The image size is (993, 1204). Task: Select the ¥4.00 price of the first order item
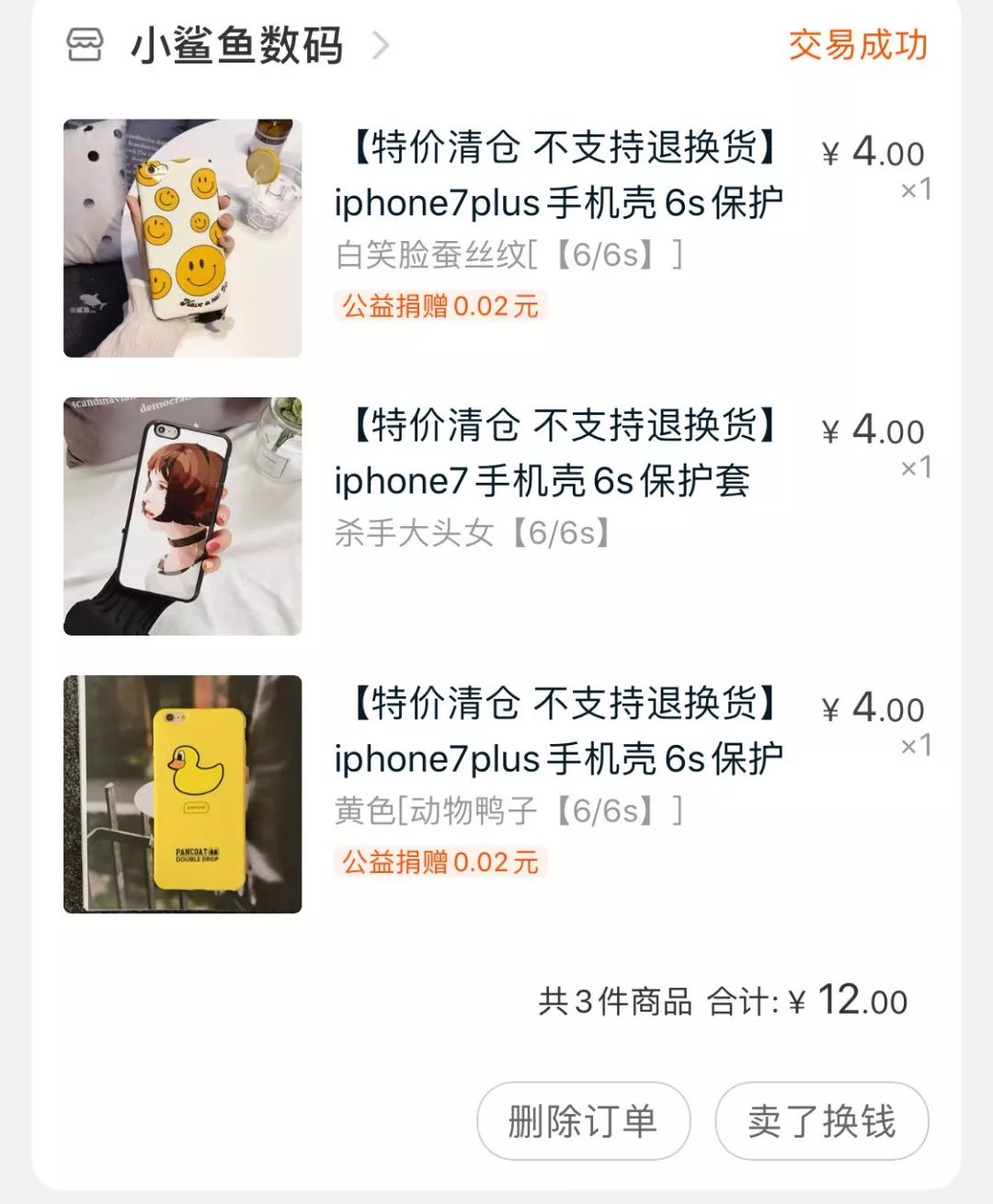pyautogui.click(x=872, y=154)
